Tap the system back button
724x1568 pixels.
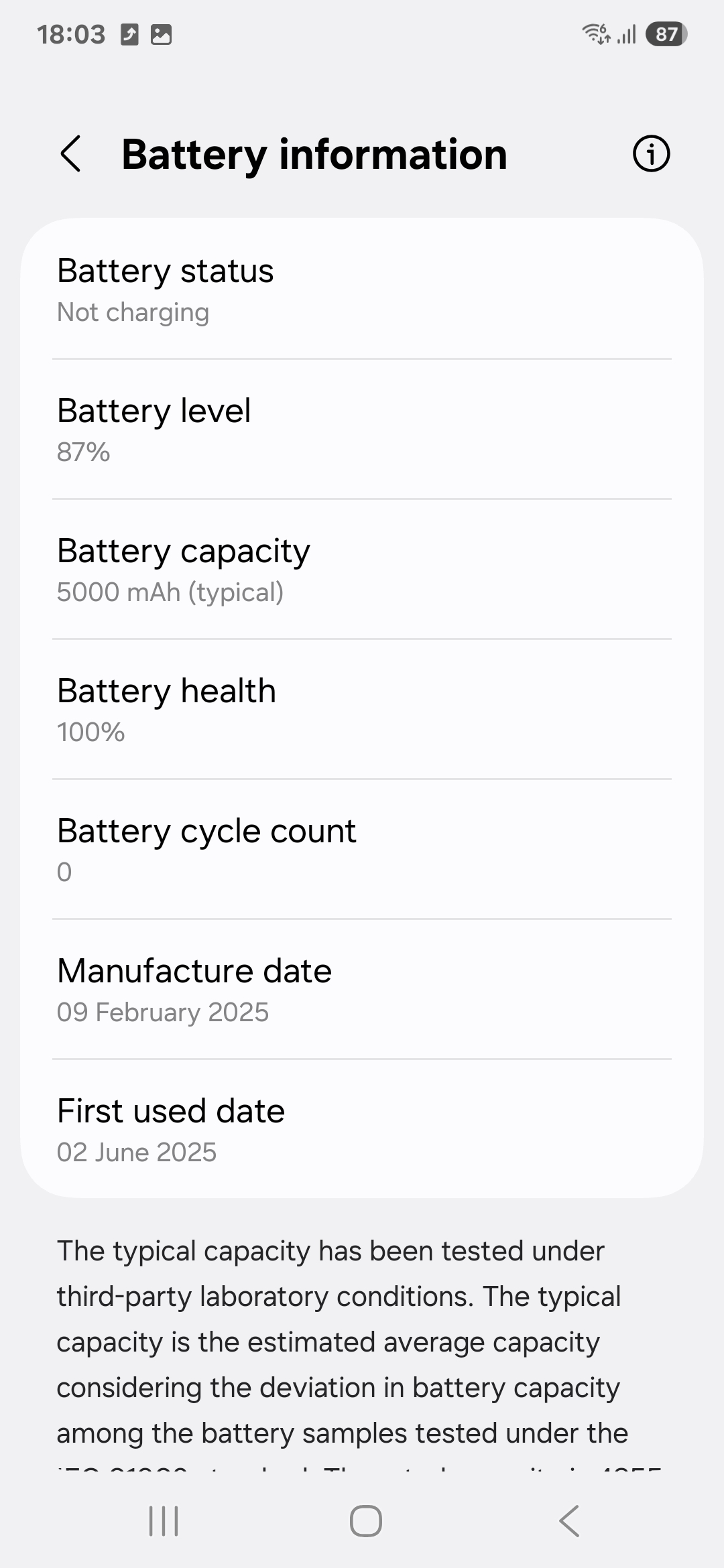coord(568,1520)
